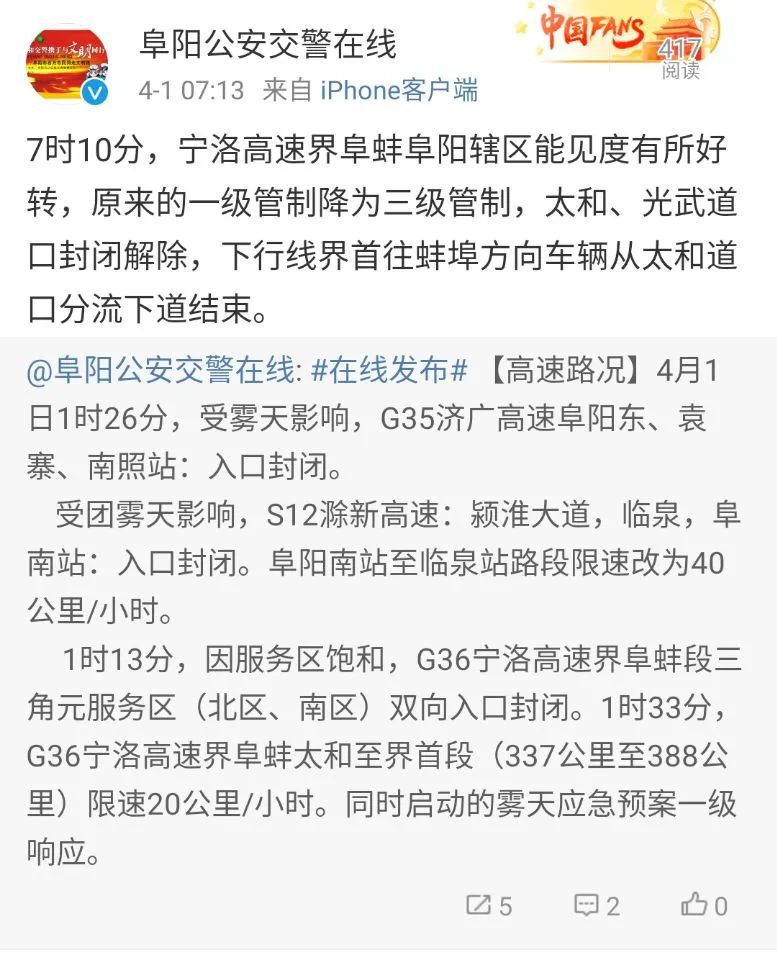Open the #在线发布# hashtag

pyautogui.click(x=389, y=370)
